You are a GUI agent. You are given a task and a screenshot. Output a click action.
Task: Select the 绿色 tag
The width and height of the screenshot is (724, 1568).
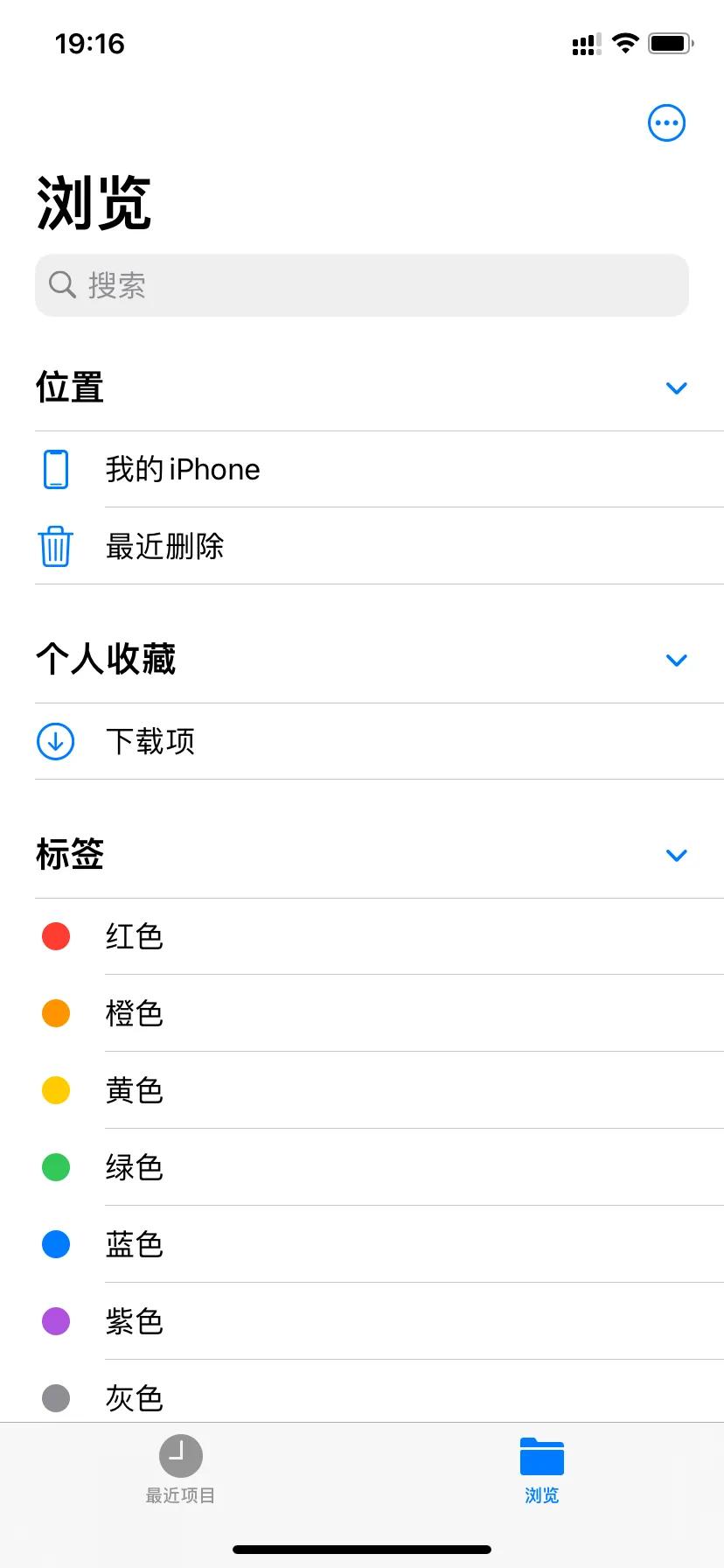click(x=133, y=1167)
